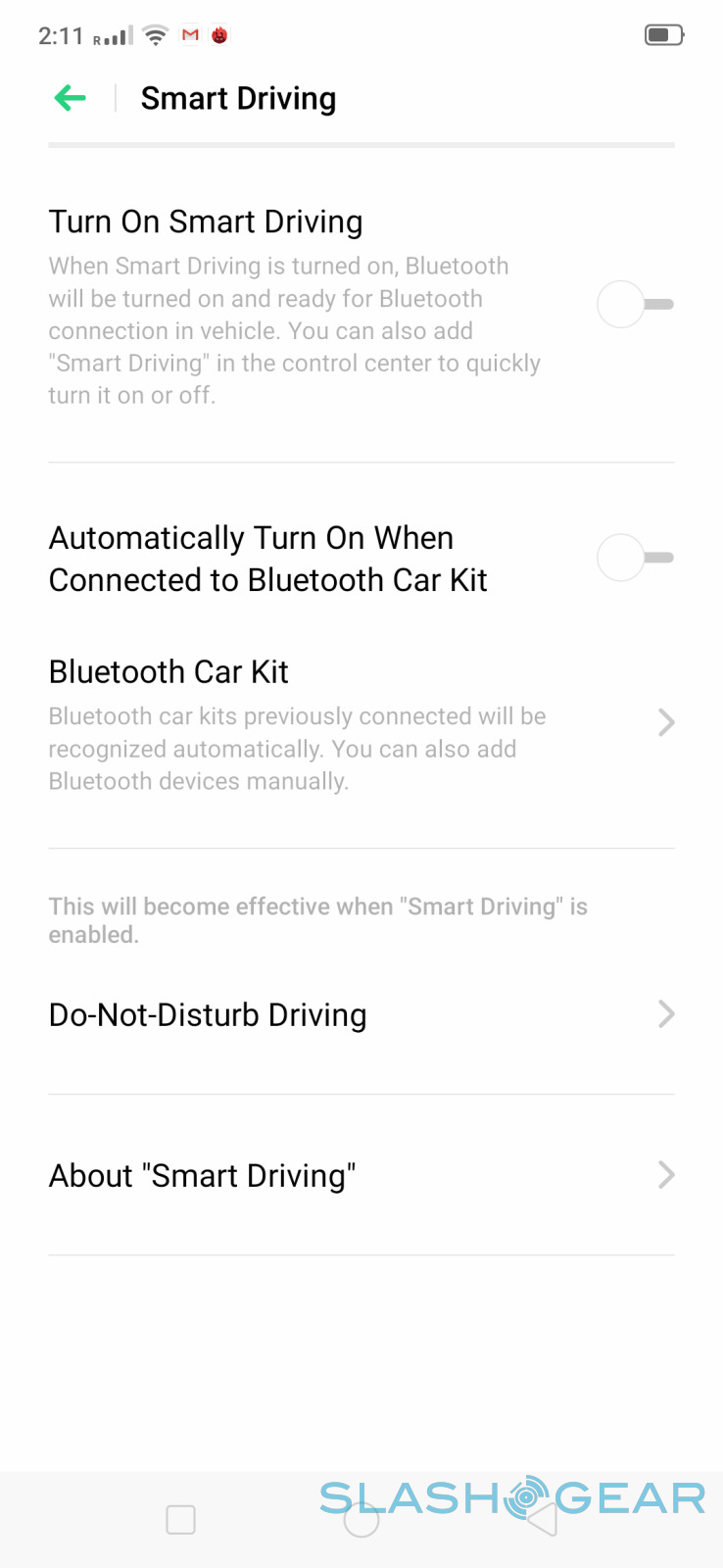
Task: Tap the system home circle button
Action: point(361,1520)
